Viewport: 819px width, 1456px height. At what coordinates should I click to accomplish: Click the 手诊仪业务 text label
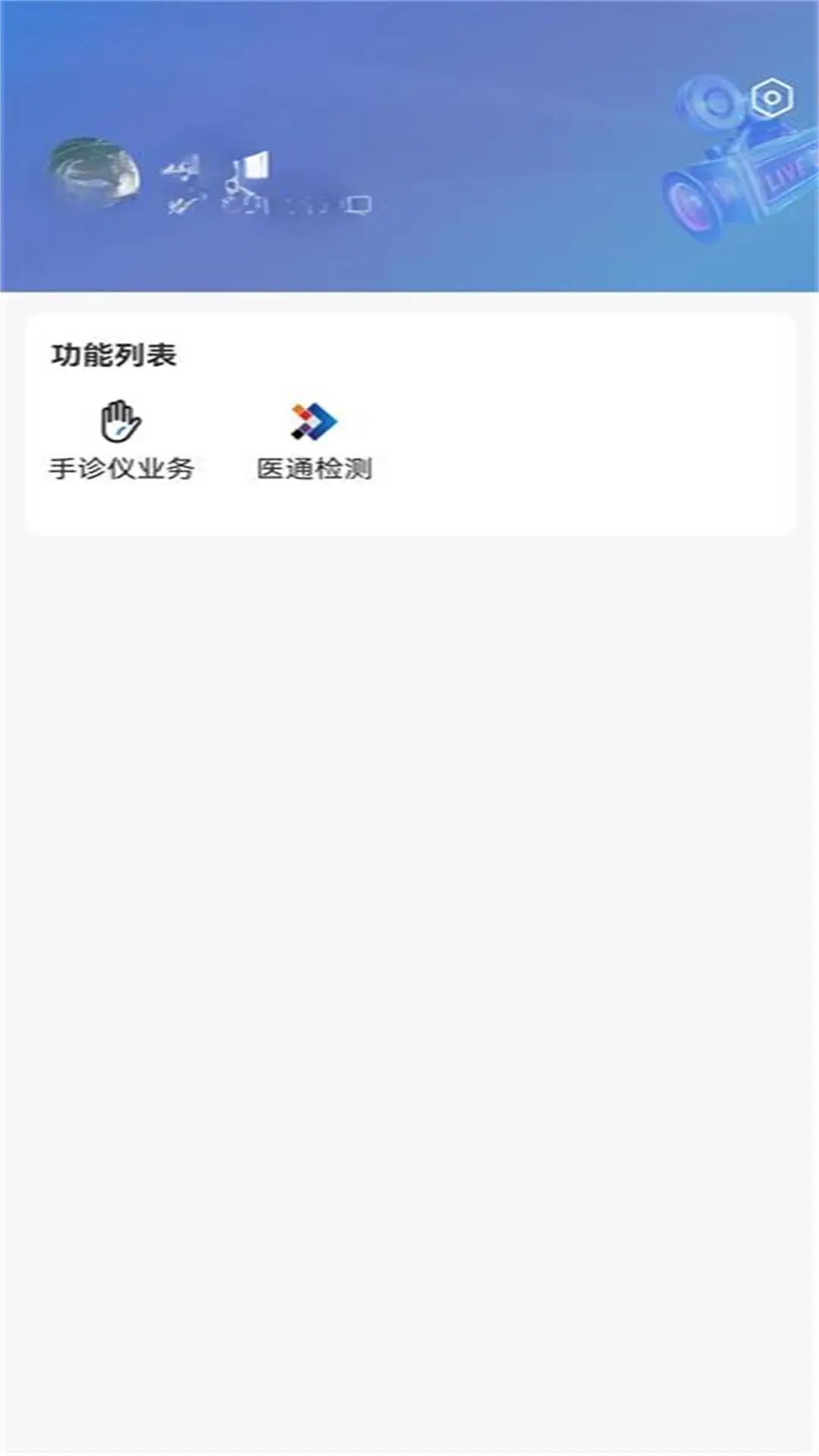click(x=120, y=469)
